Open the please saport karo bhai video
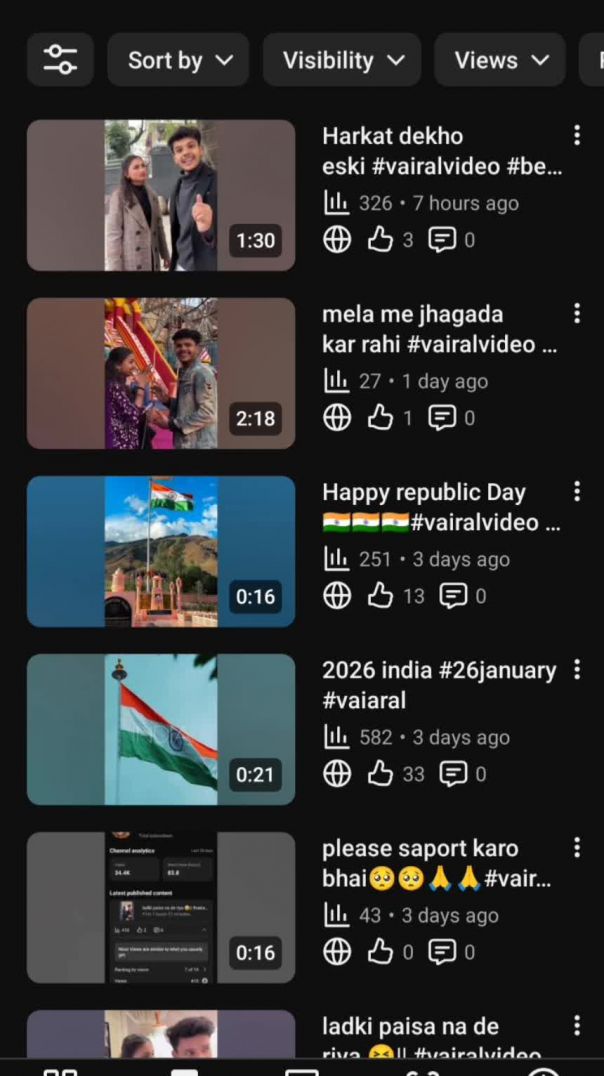The height and width of the screenshot is (1076, 604). 161,908
